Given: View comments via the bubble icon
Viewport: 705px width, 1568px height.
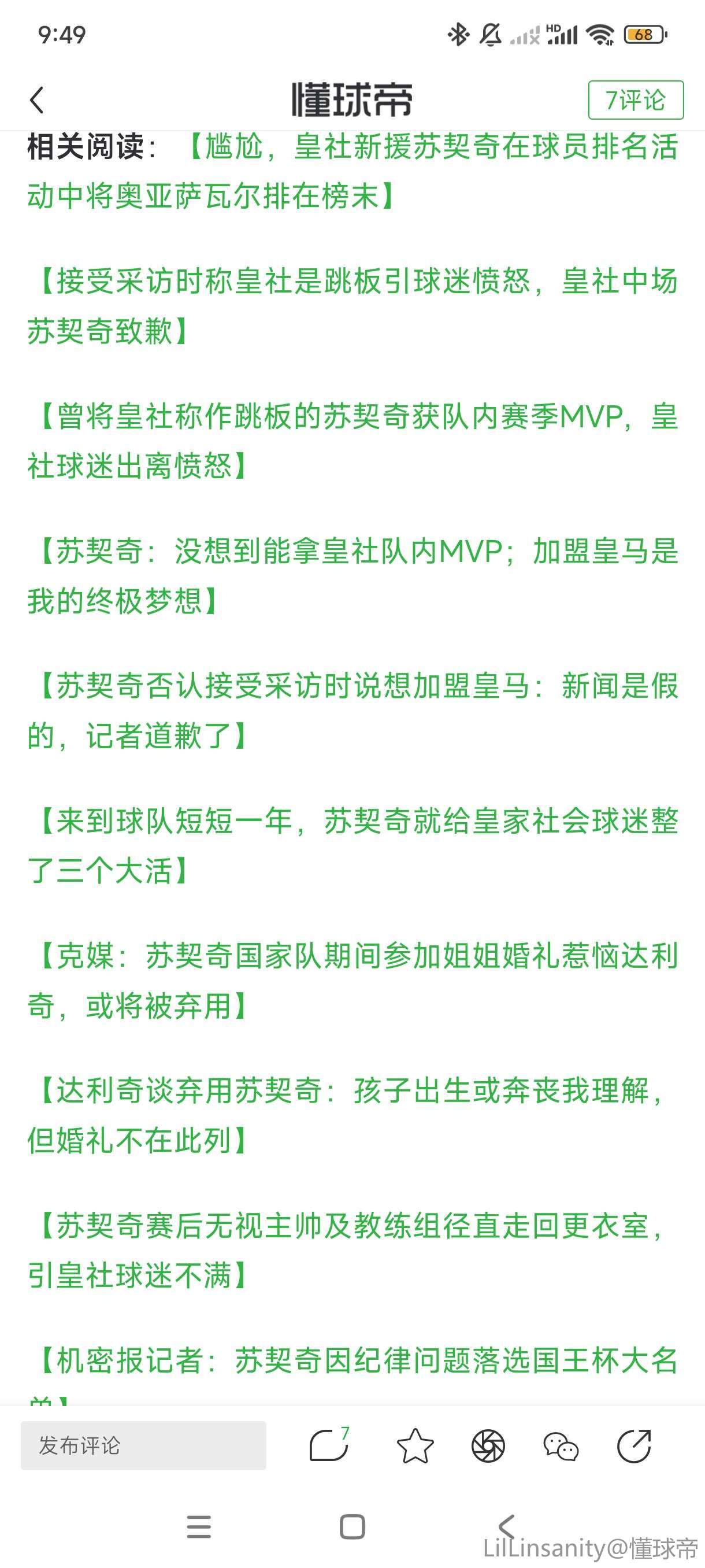Looking at the screenshot, I should (328, 1445).
